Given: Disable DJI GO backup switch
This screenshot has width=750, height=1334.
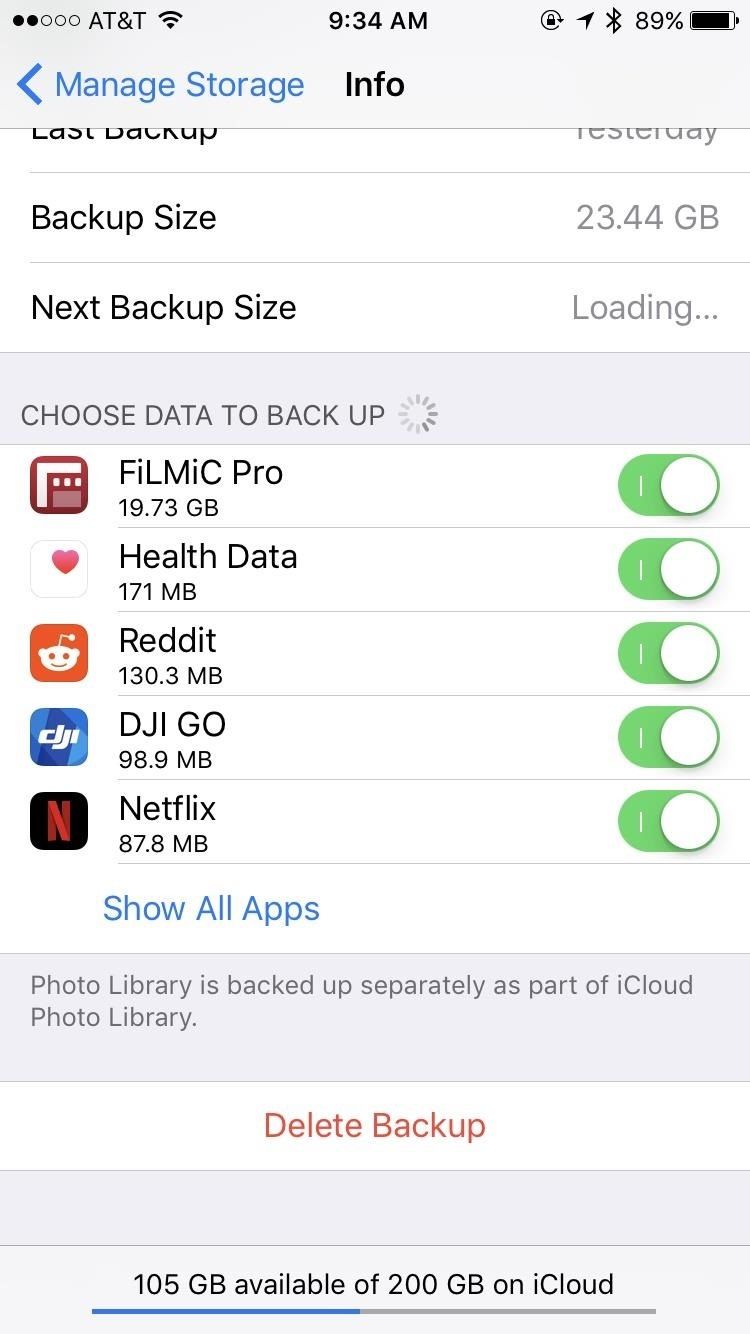Looking at the screenshot, I should pos(668,737).
